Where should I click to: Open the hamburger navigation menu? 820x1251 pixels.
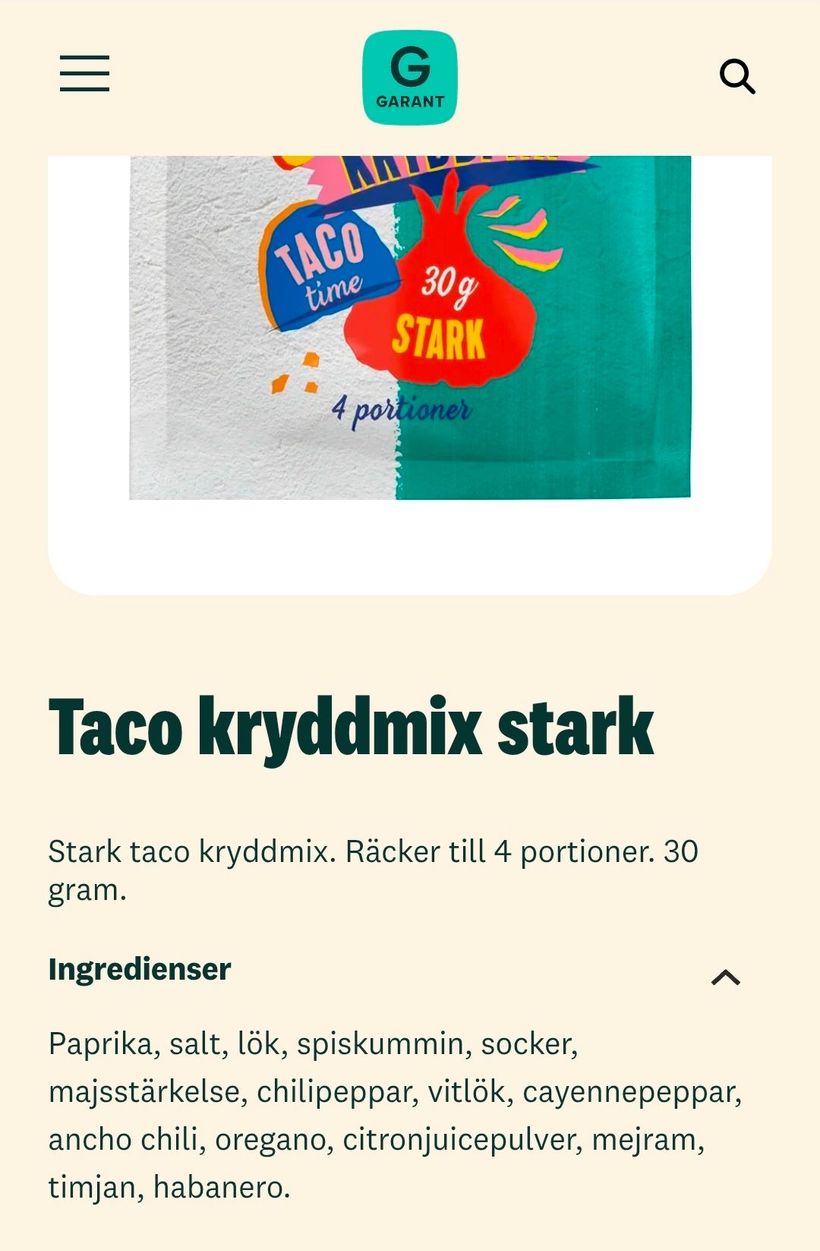point(84,75)
